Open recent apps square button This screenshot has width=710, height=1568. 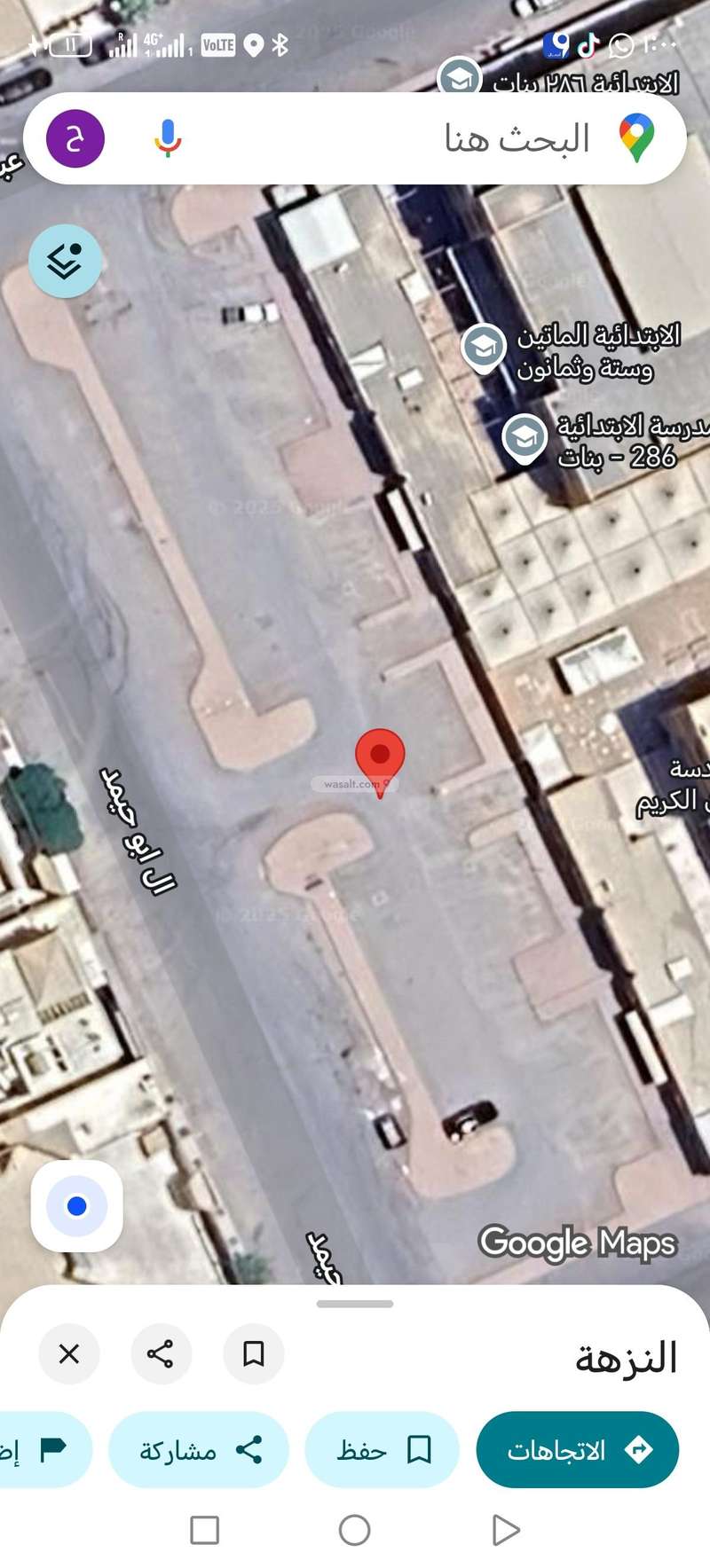click(205, 1530)
